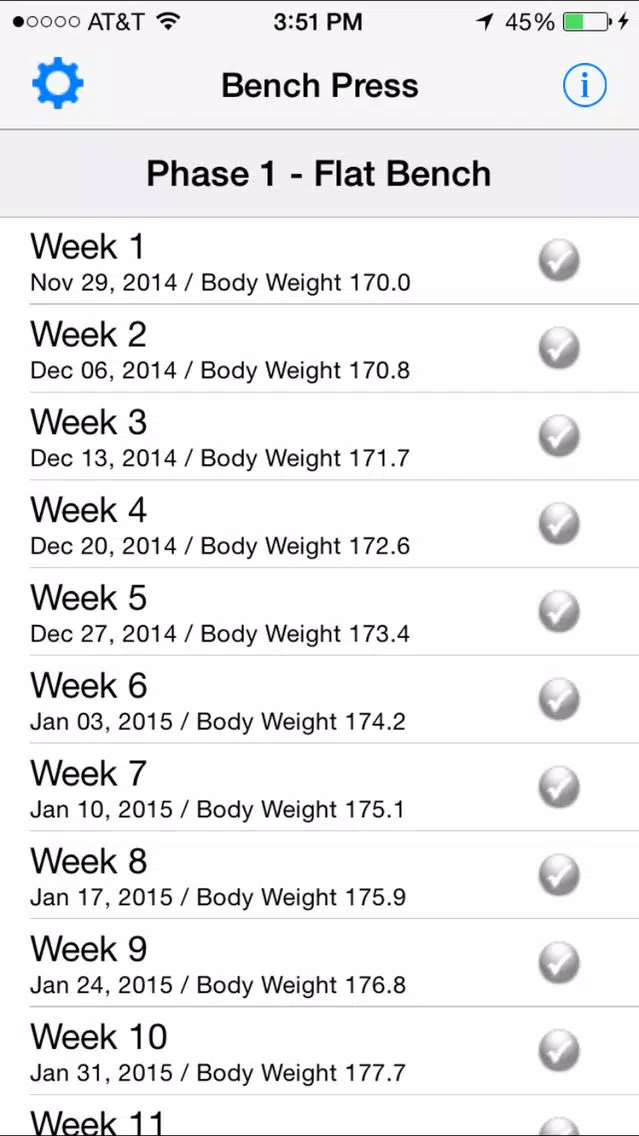Select the Week 7 row
This screenshot has width=639, height=1136.
coord(320,787)
